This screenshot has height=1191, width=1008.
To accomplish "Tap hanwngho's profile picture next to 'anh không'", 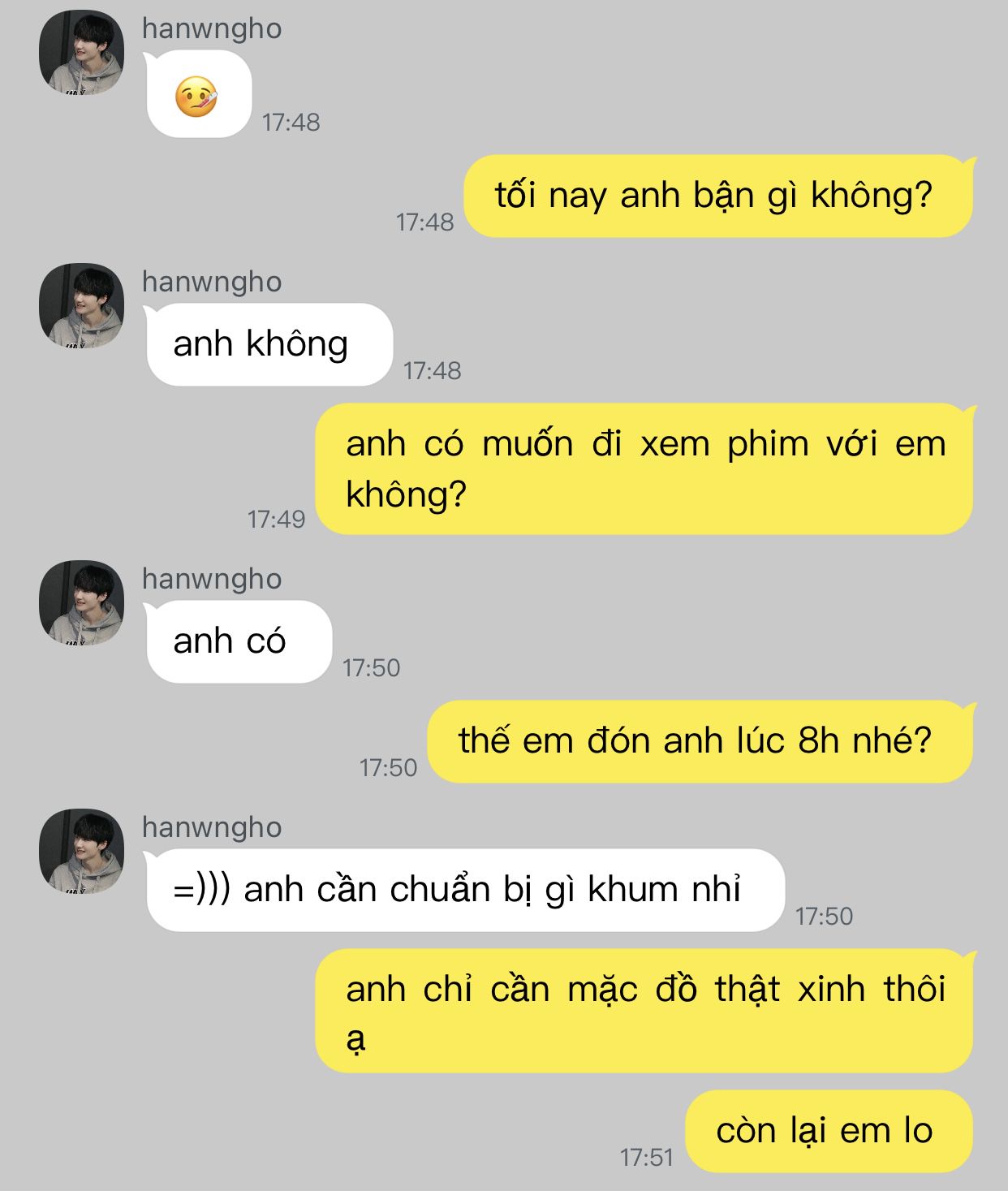I will [x=81, y=306].
